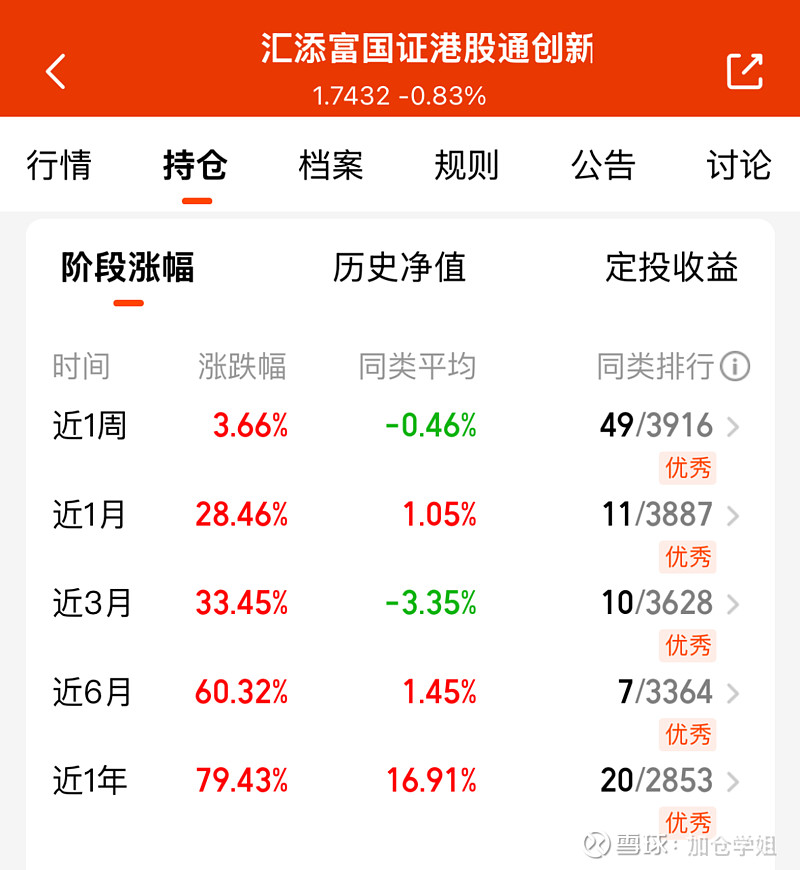This screenshot has width=800, height=870.
Task: Click the 涨跌幅 column header
Action: [x=244, y=367]
